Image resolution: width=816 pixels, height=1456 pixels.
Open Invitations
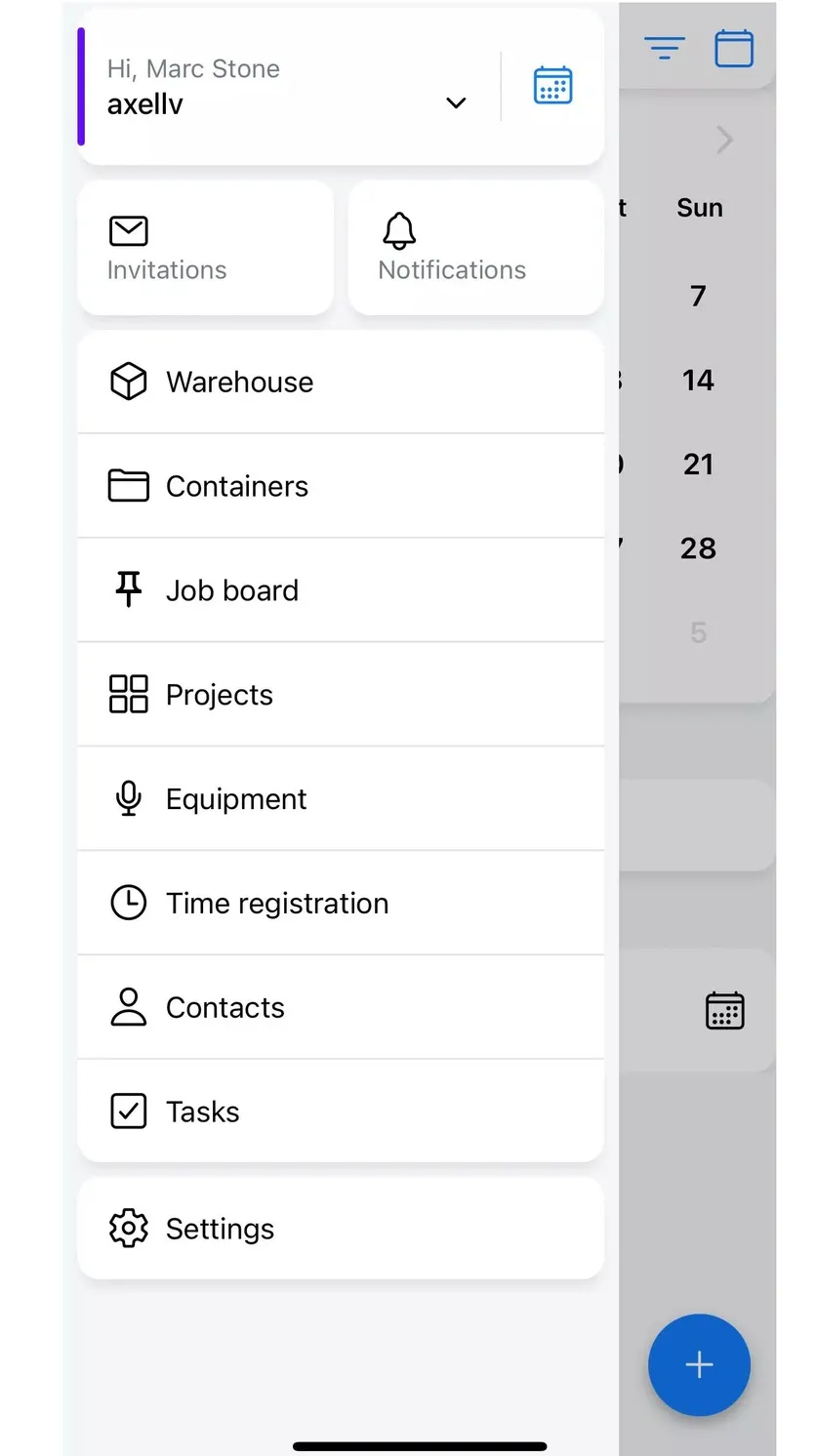click(x=205, y=248)
